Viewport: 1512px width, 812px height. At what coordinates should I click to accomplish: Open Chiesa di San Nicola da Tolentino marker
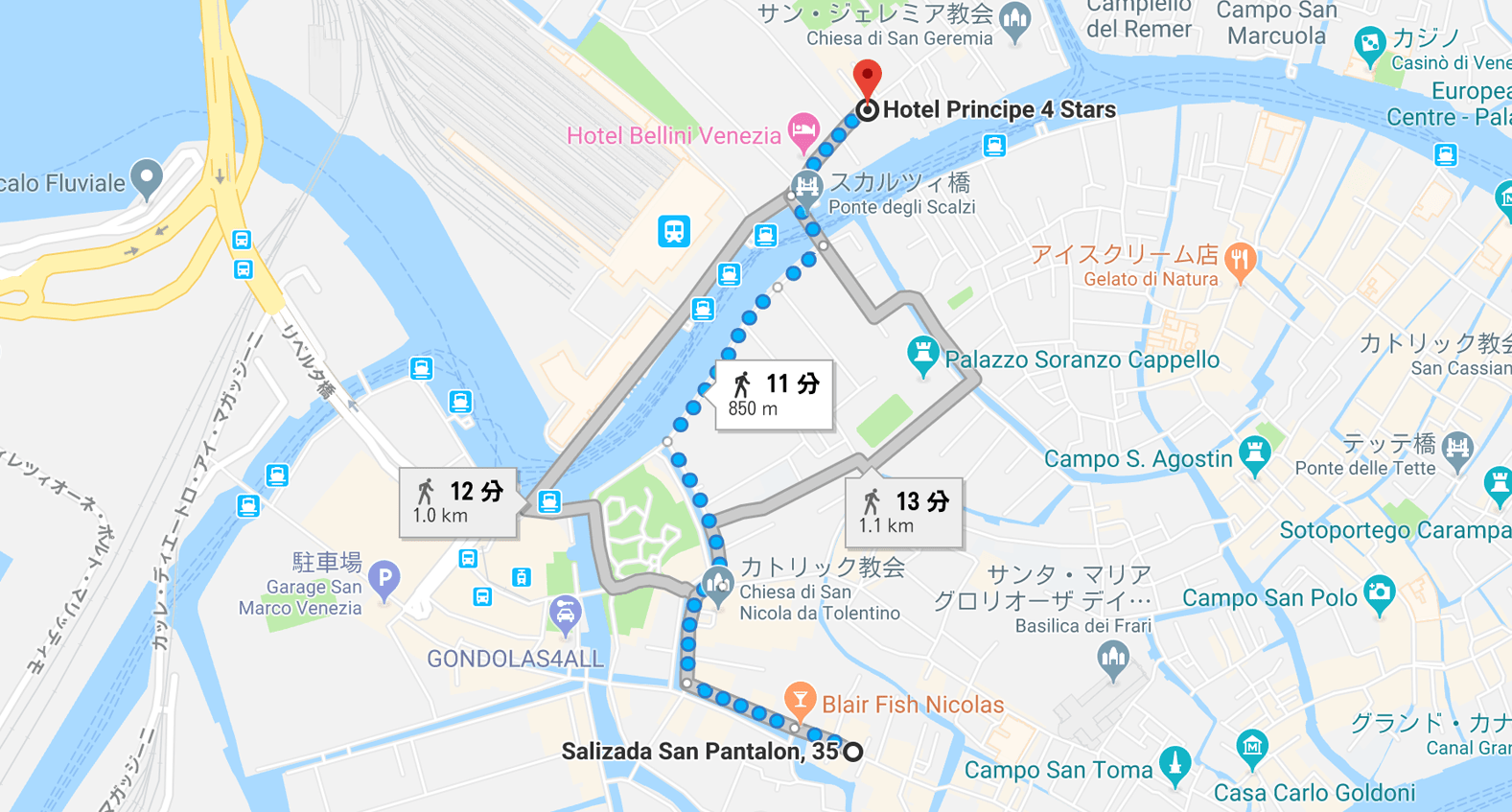[717, 582]
